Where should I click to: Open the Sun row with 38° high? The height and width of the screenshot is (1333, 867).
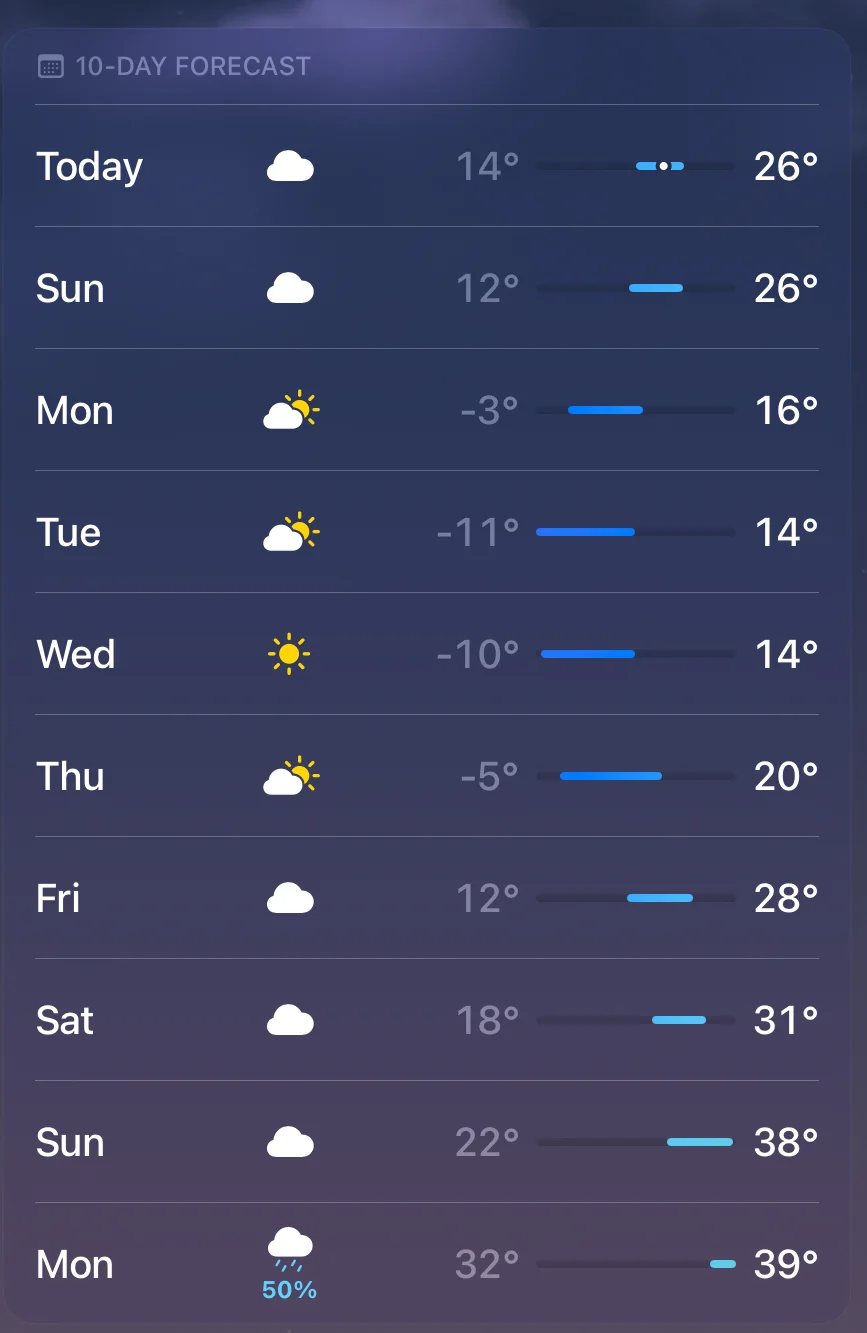coord(427,1142)
